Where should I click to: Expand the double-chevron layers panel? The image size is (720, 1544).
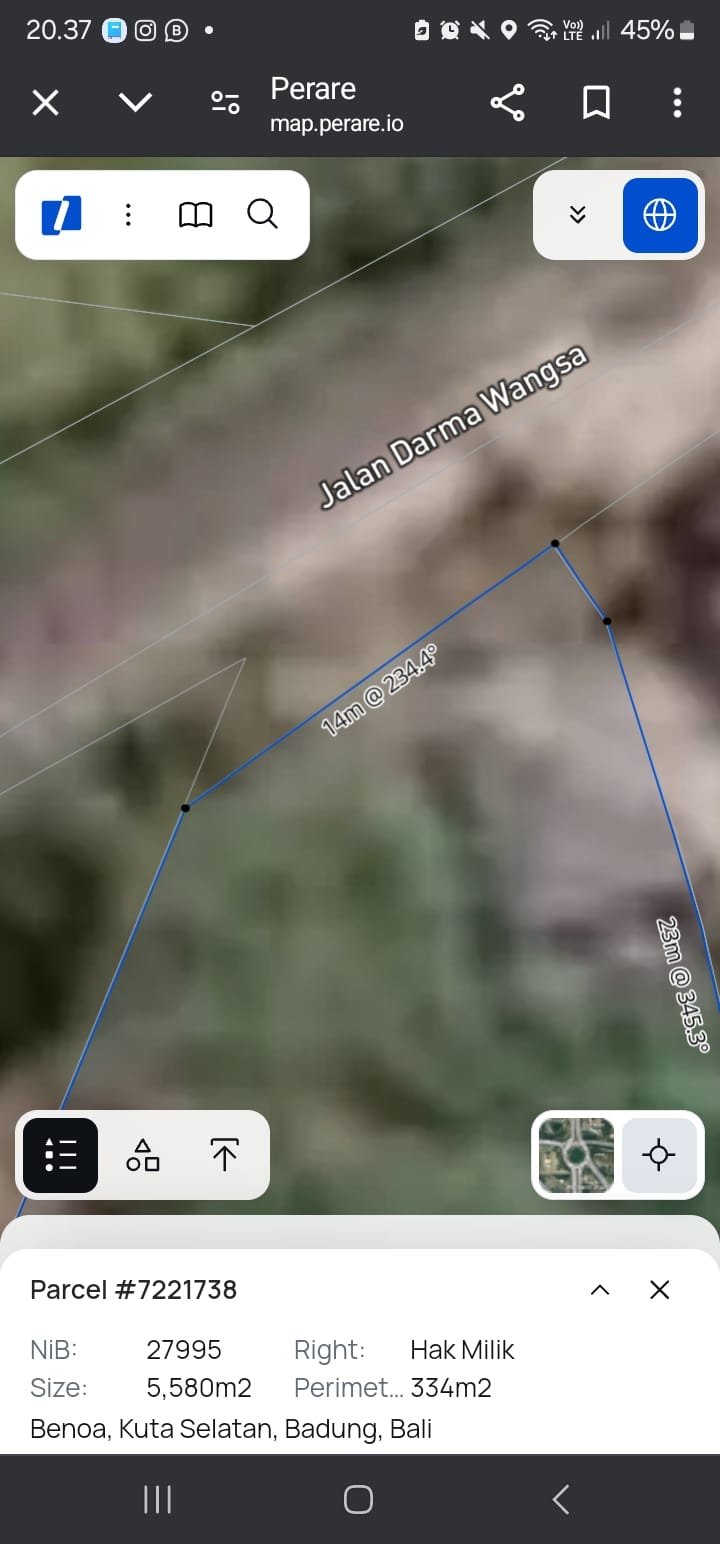577,215
